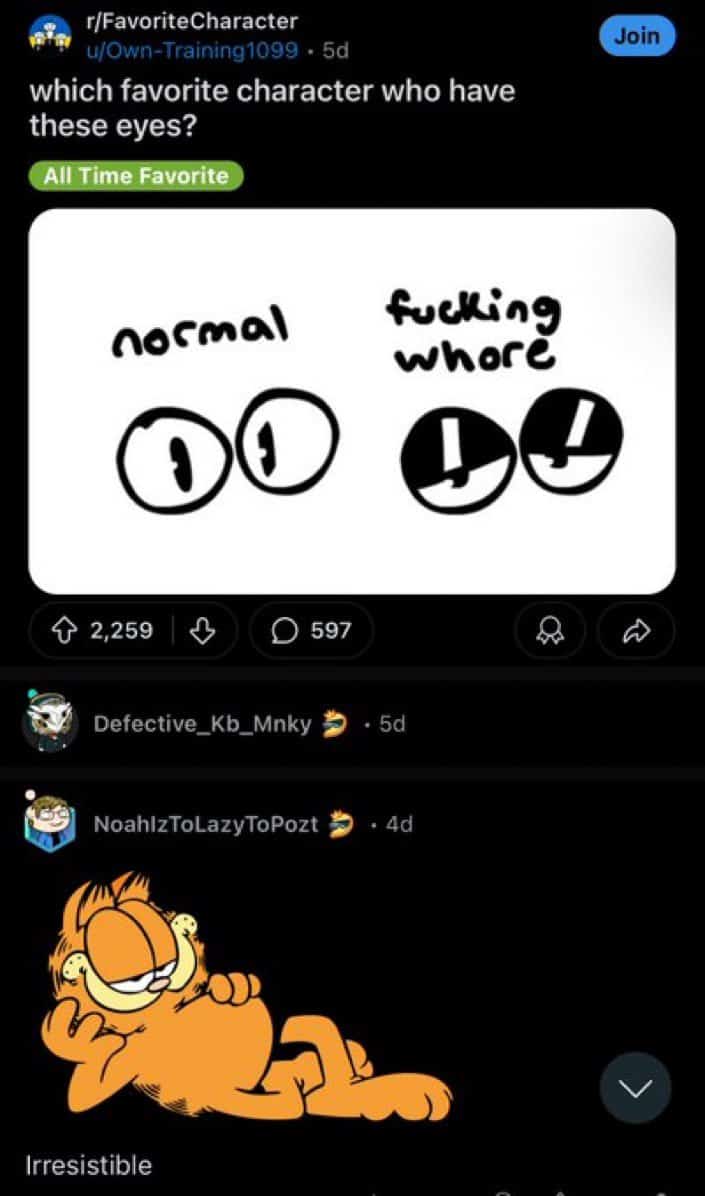Screen dimensions: 705x1196
Task: Select the All Time Favorite flair
Action: click(136, 176)
